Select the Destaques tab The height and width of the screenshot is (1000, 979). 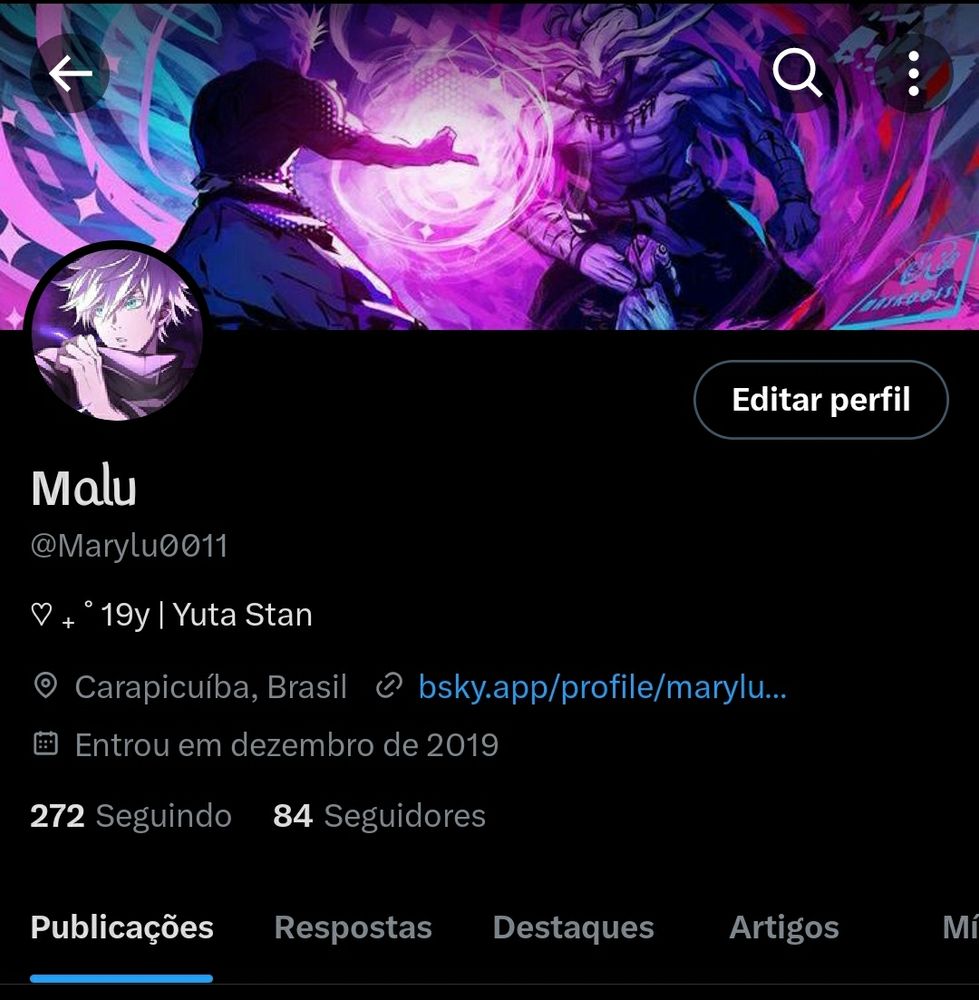573,928
